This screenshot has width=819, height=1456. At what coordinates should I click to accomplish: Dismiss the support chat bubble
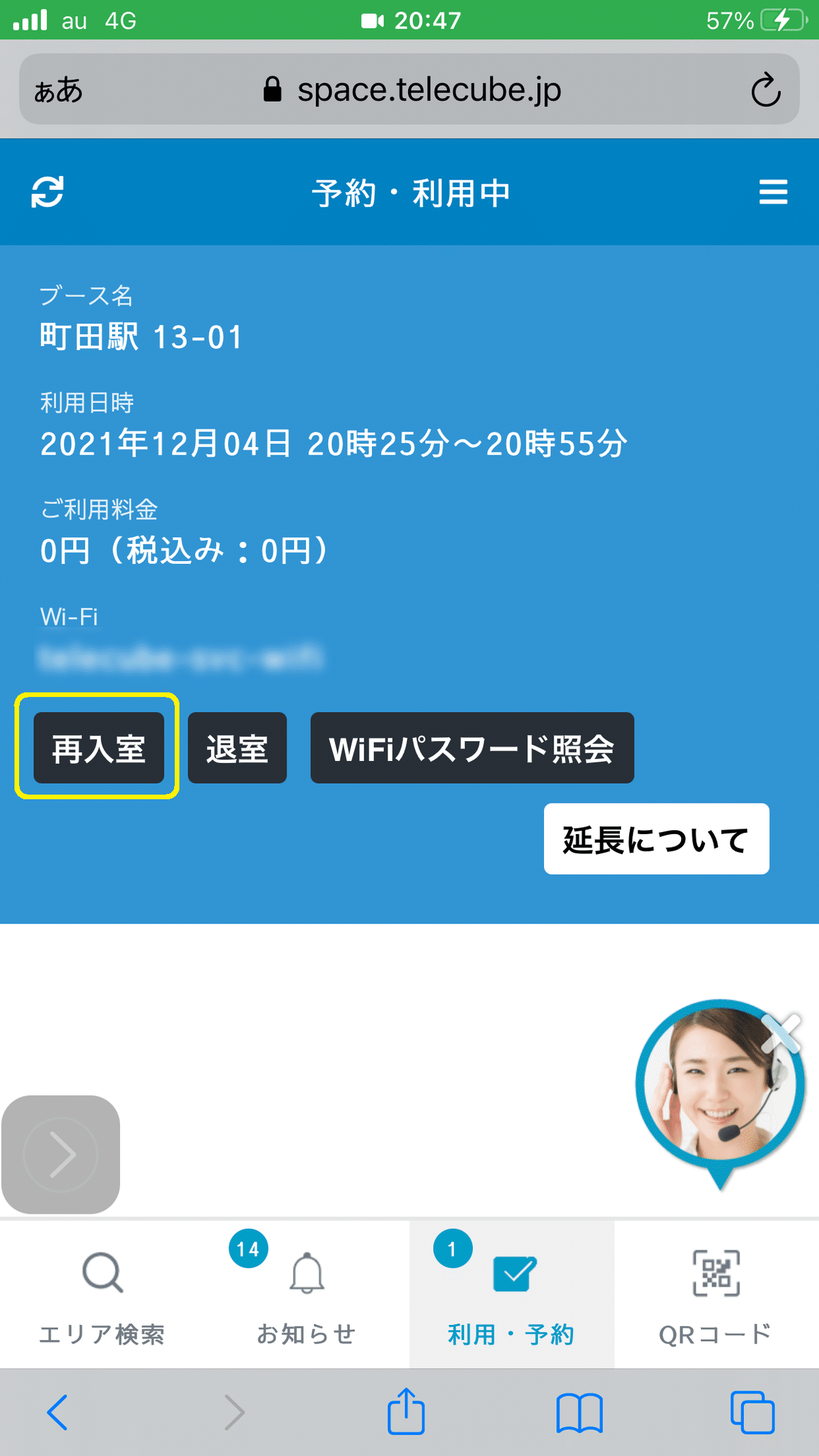coord(781,1032)
